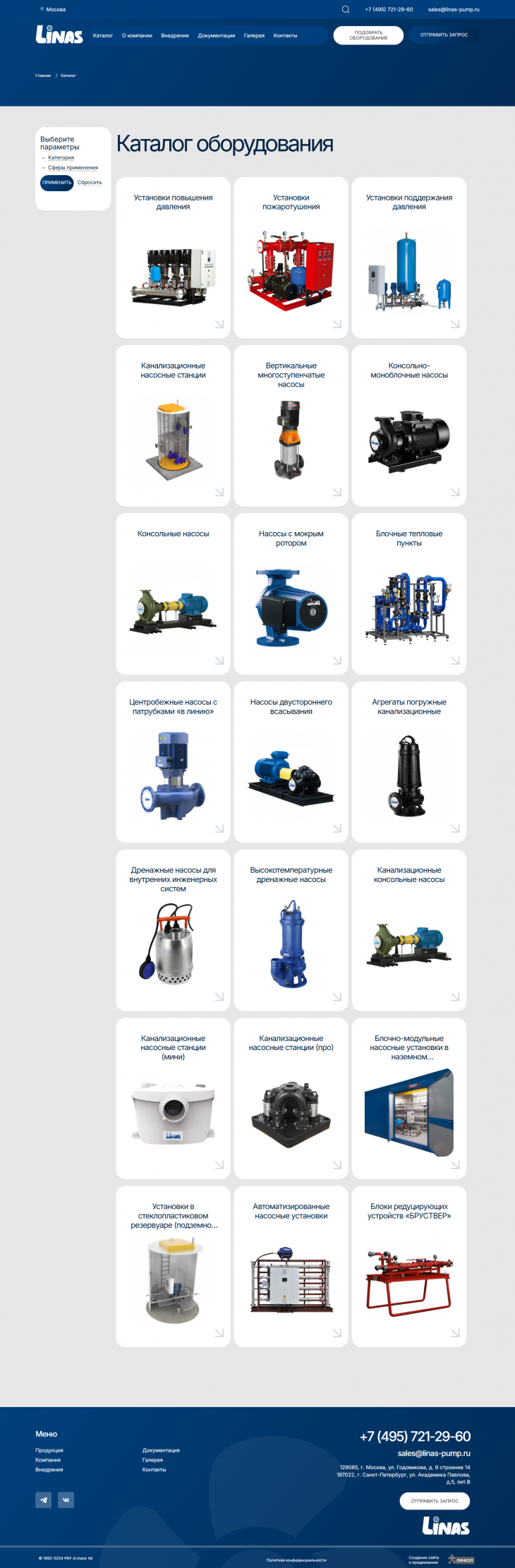Open Автоматизированные насосные установки card
Viewport: 515px width, 1568px height.
[291, 1266]
